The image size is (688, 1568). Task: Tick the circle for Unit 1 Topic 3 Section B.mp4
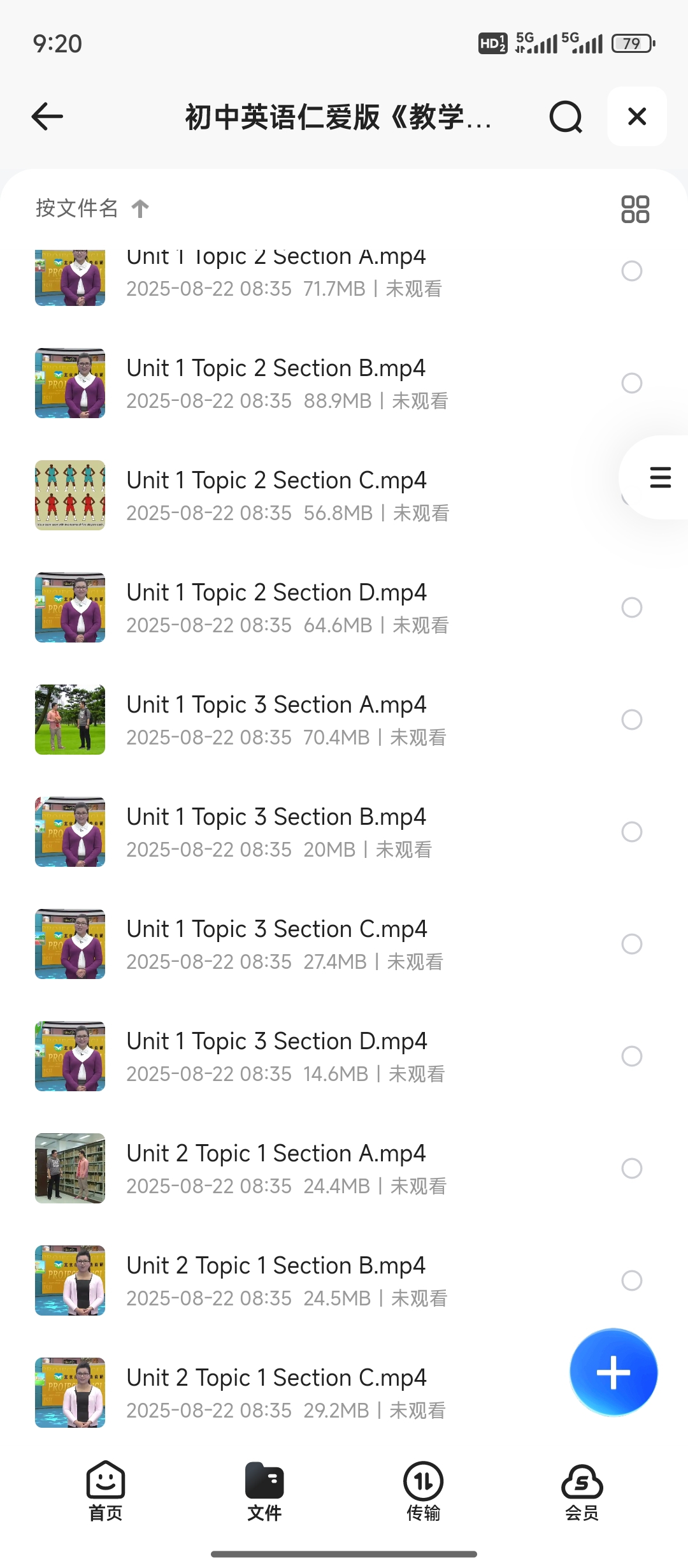[632, 832]
